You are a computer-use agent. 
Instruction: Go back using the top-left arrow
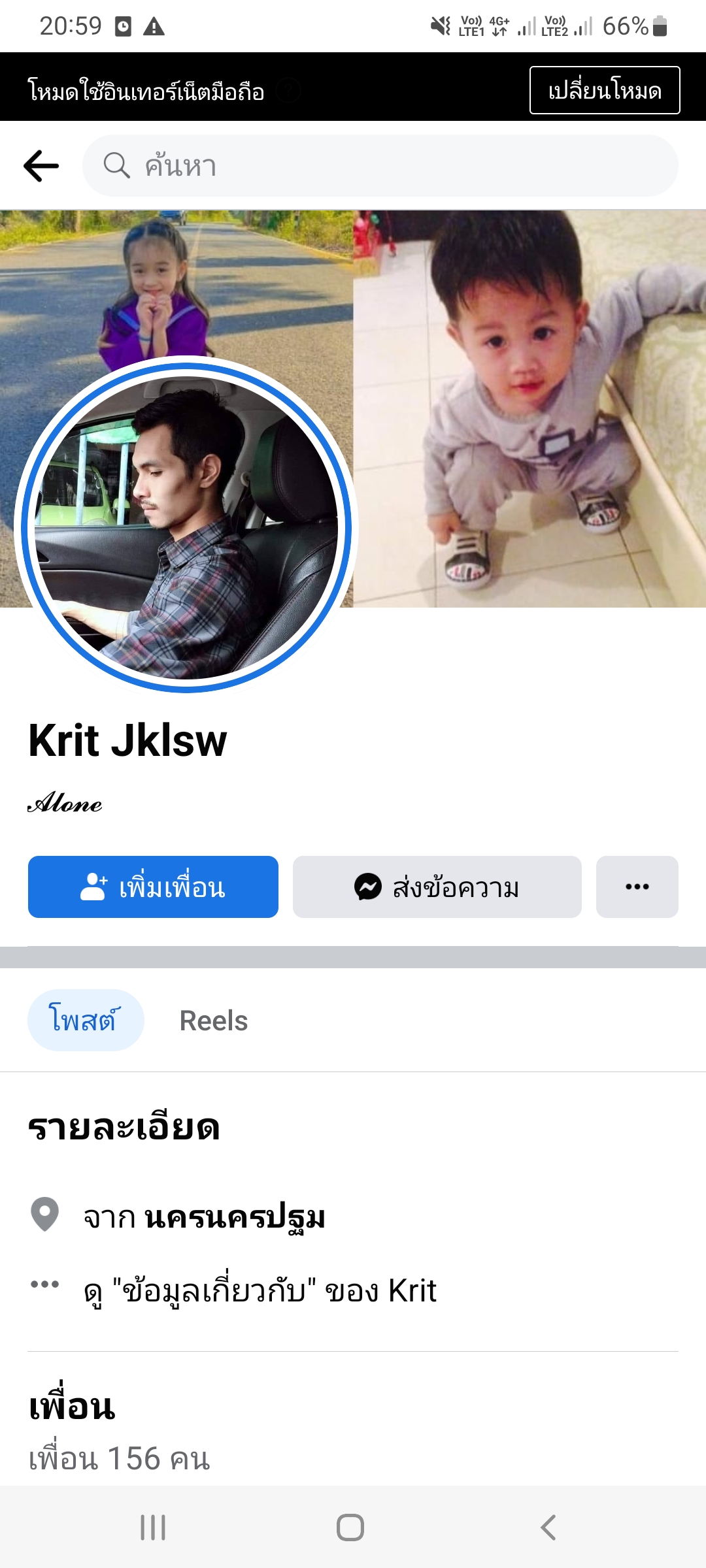(x=41, y=166)
